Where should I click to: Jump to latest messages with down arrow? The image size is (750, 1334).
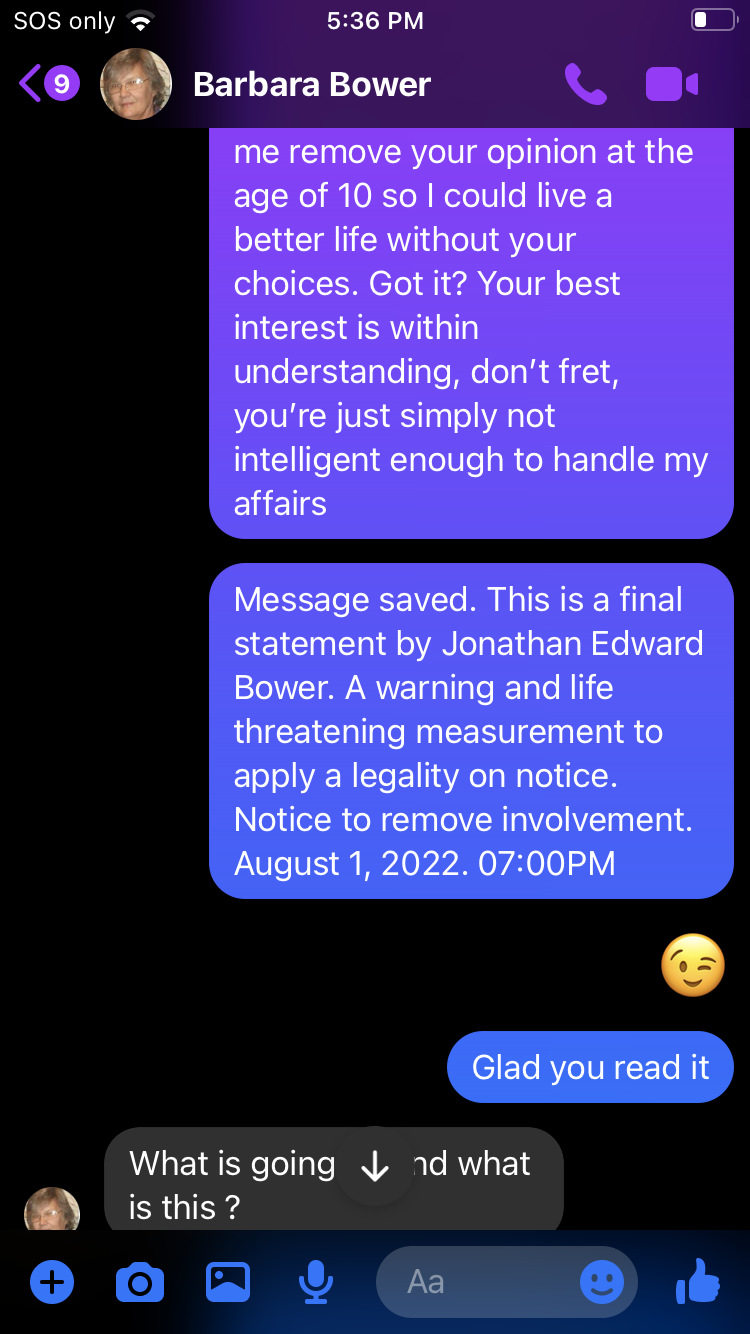(375, 1166)
